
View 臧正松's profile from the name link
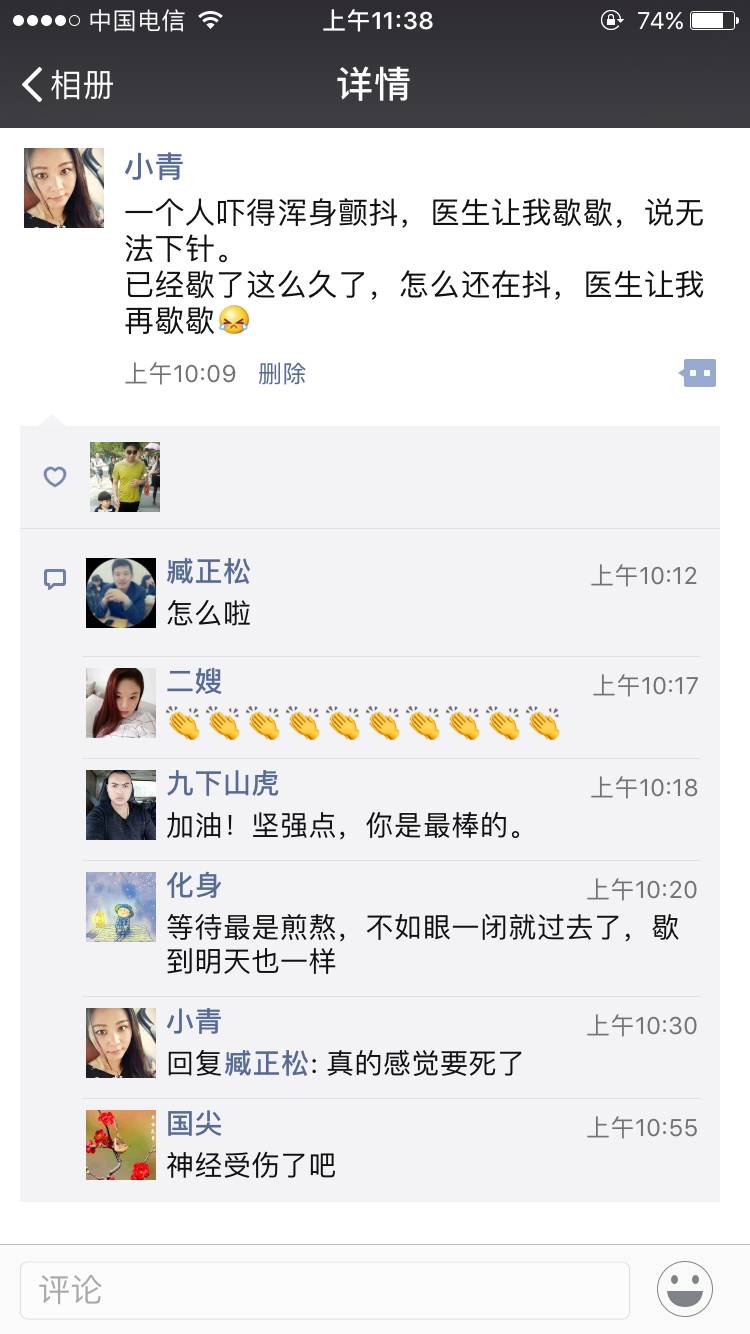(208, 572)
